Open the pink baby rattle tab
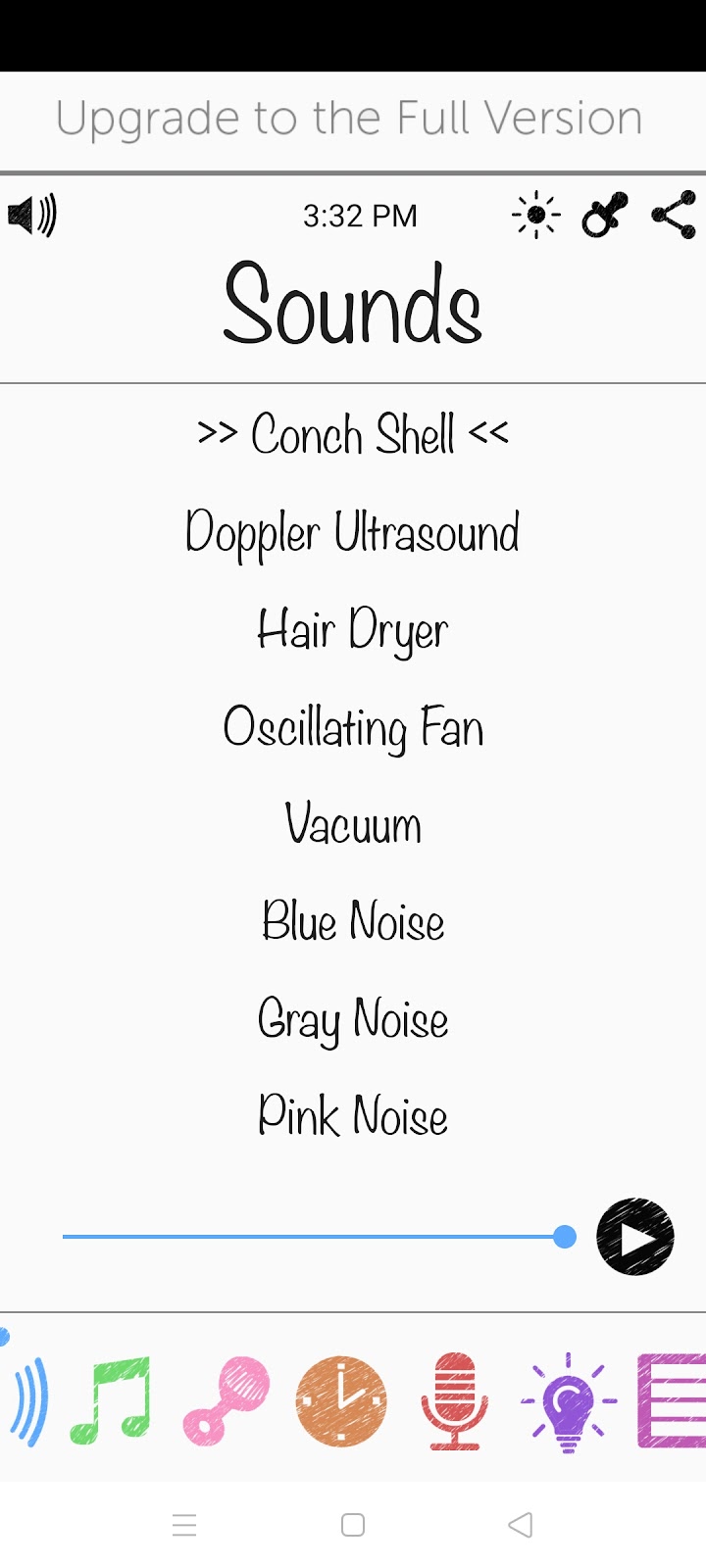This screenshot has height=1568, width=706. 227,1401
